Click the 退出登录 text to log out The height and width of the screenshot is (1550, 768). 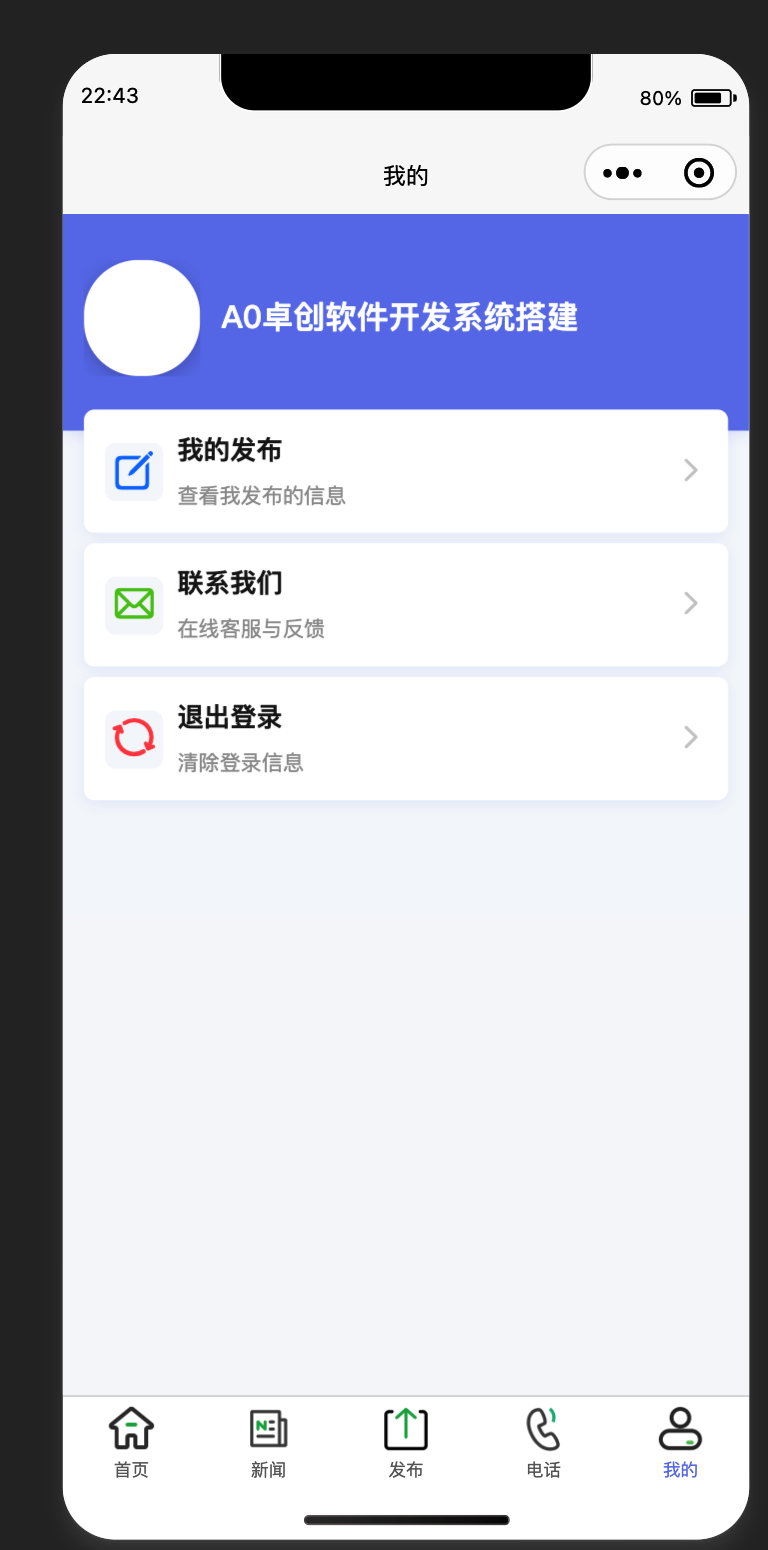(x=230, y=717)
